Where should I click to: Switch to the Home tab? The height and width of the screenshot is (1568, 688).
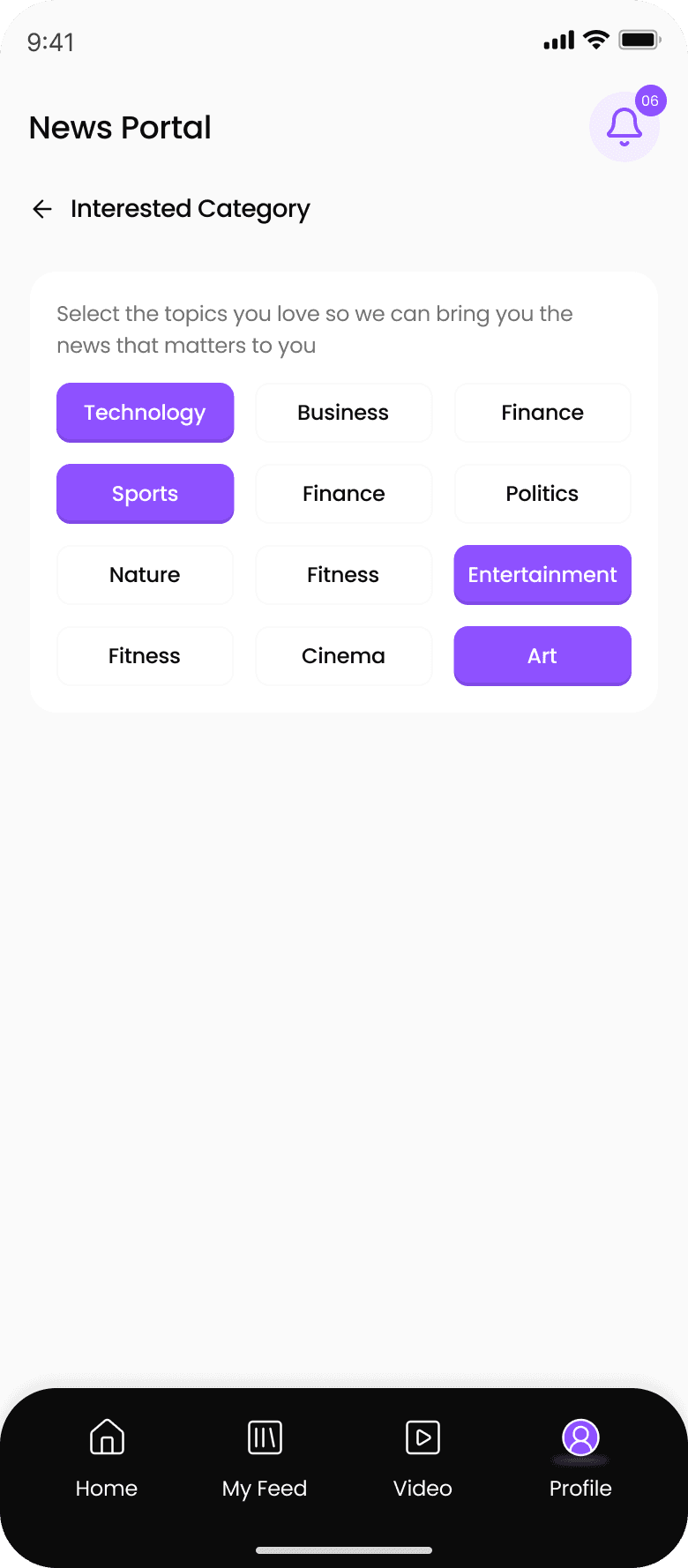(107, 1459)
